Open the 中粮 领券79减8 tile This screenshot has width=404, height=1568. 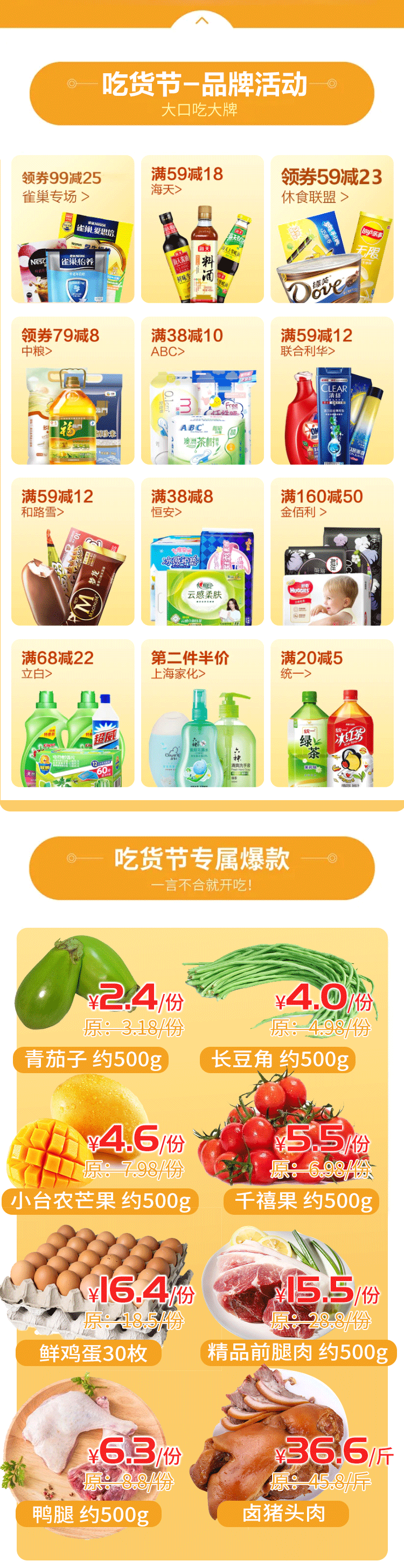point(73,390)
